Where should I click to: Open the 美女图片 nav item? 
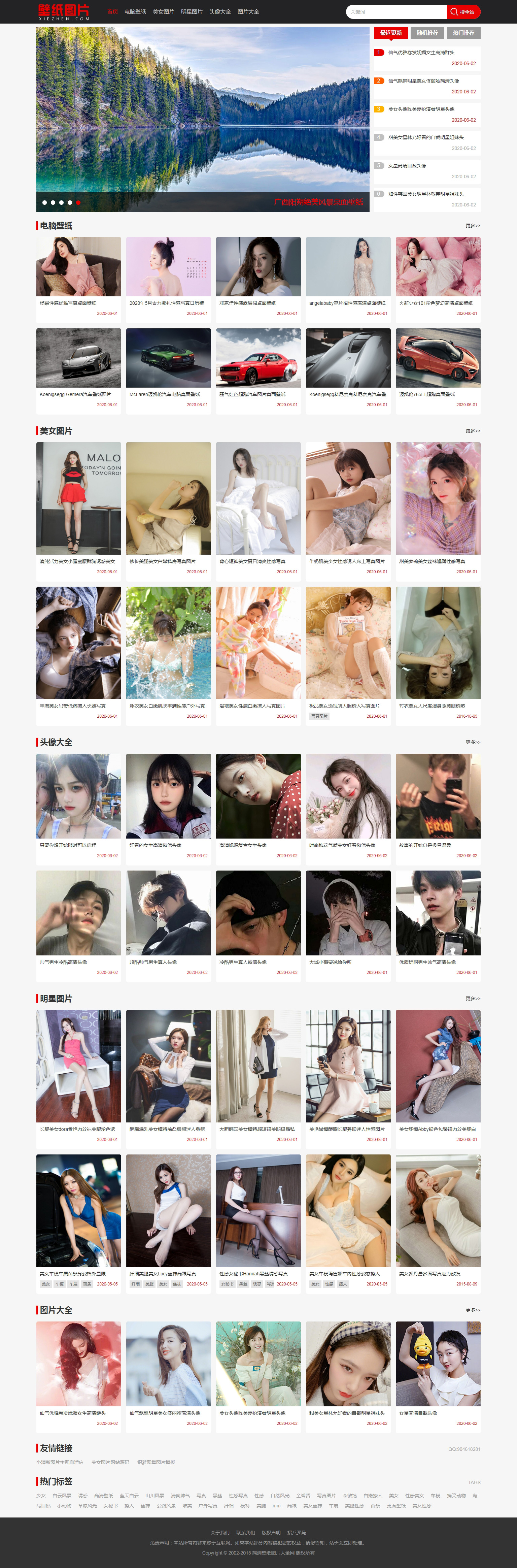tap(163, 11)
